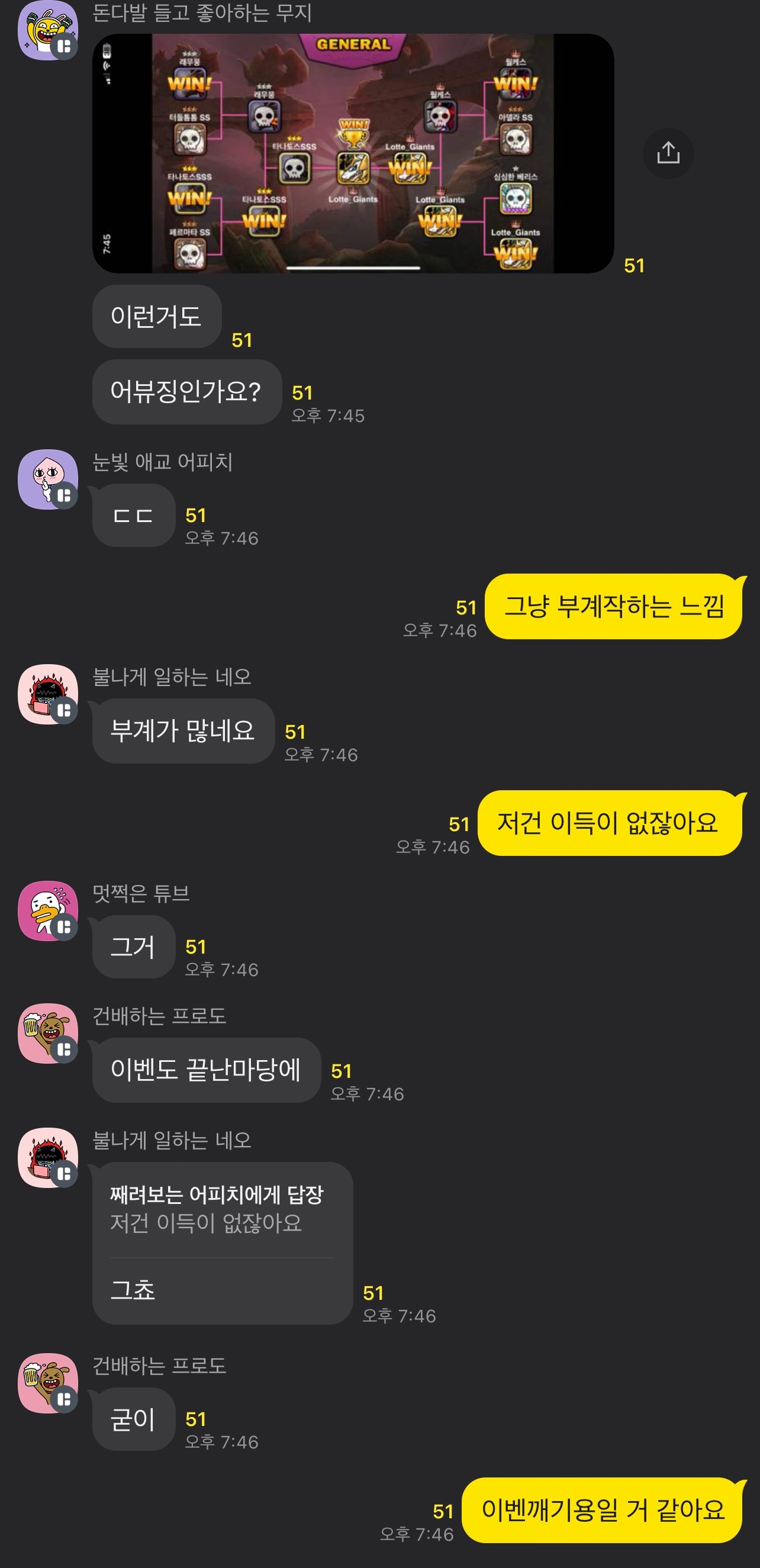Tap 프로도's avatar beside the '굳이' message
This screenshot has height=1568, width=760.
tap(47, 1383)
